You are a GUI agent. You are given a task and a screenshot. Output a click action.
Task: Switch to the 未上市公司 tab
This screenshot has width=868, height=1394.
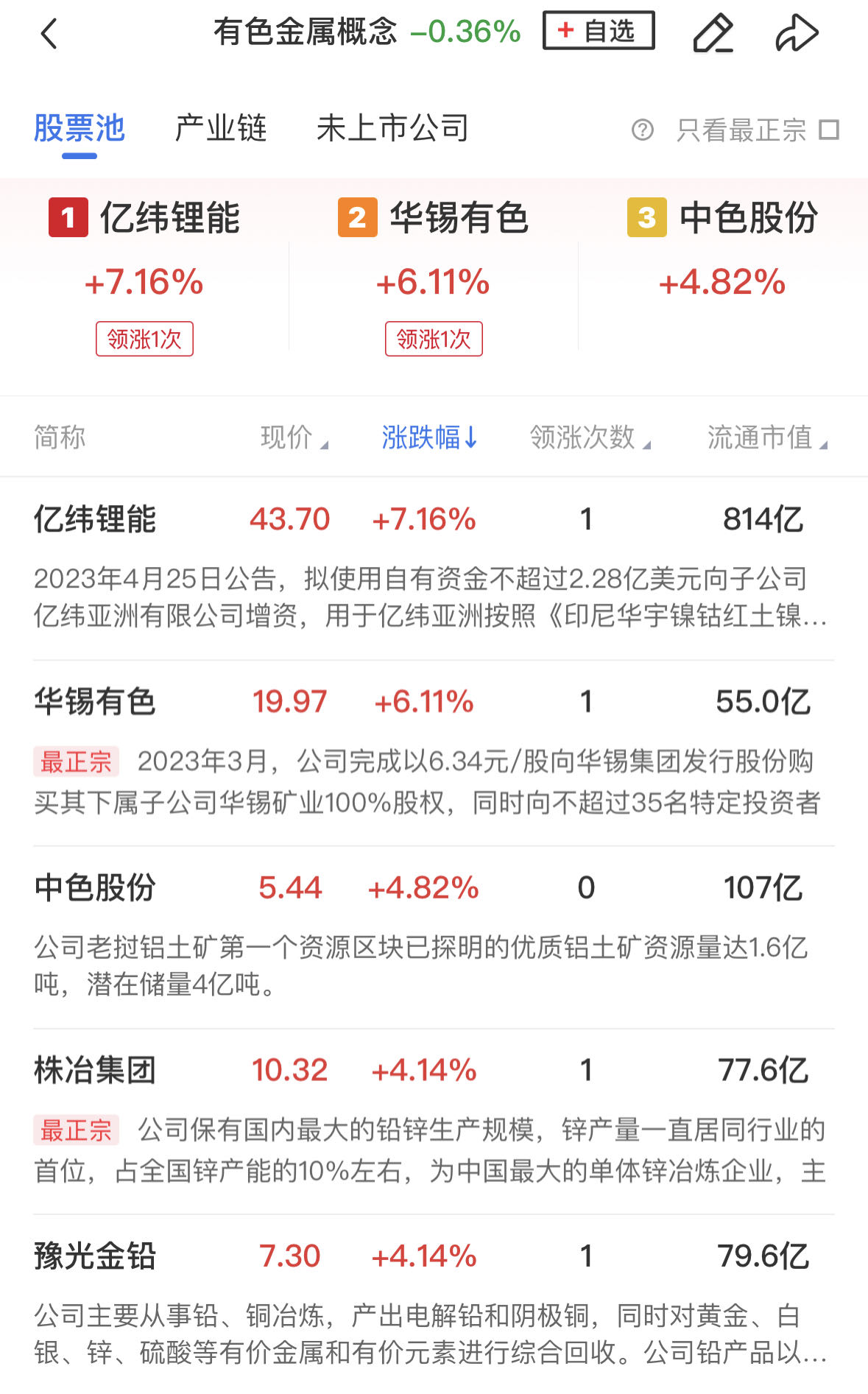pos(392,129)
